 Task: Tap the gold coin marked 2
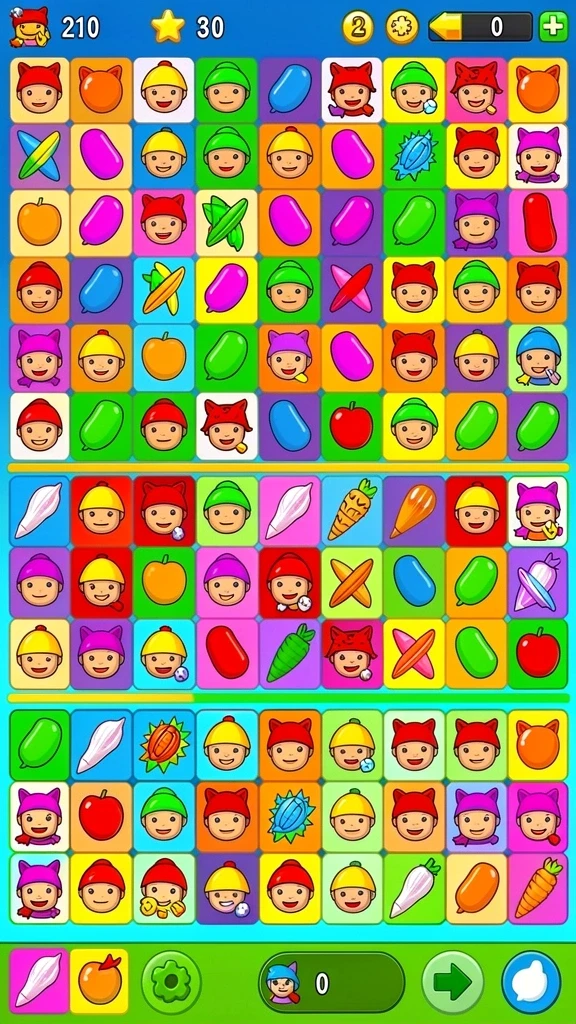click(x=358, y=27)
